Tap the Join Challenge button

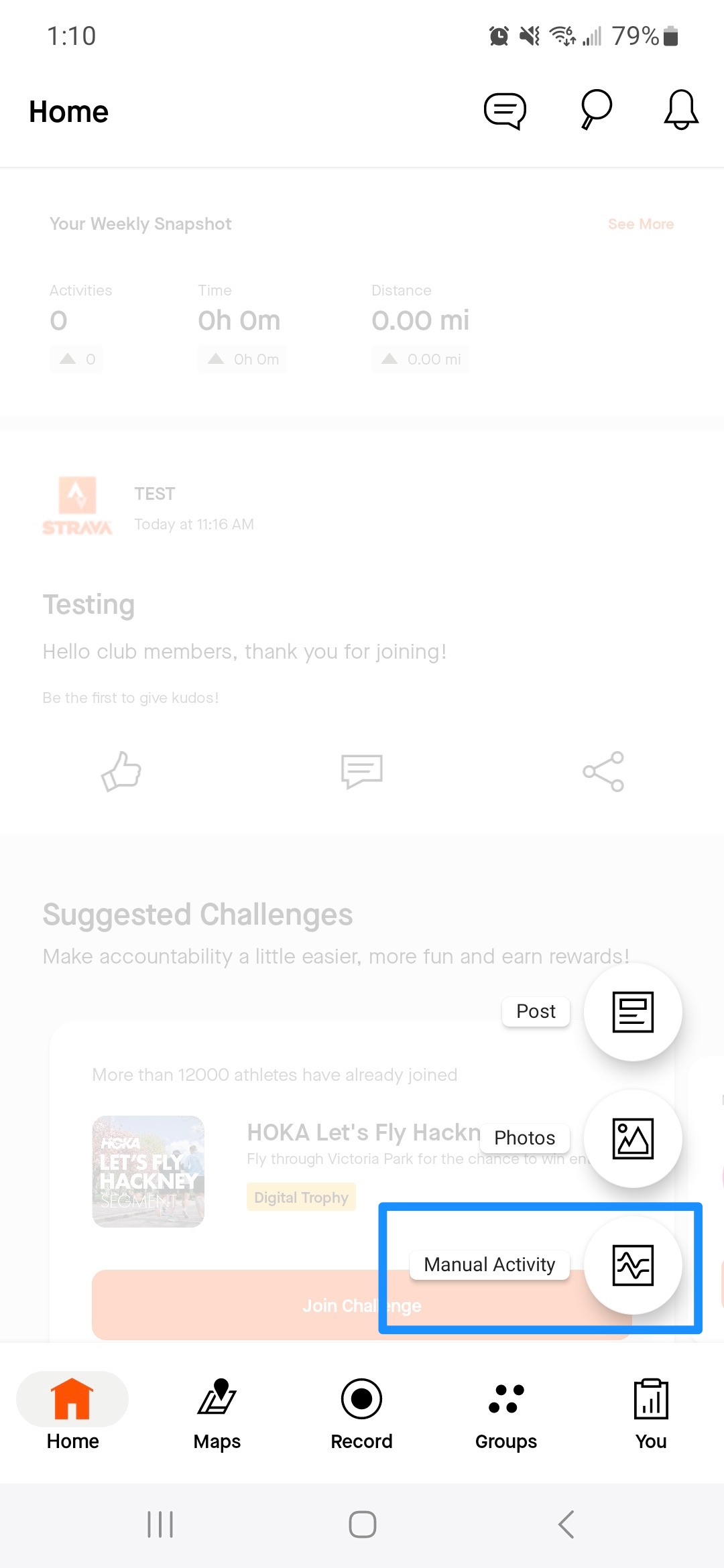(235, 1305)
